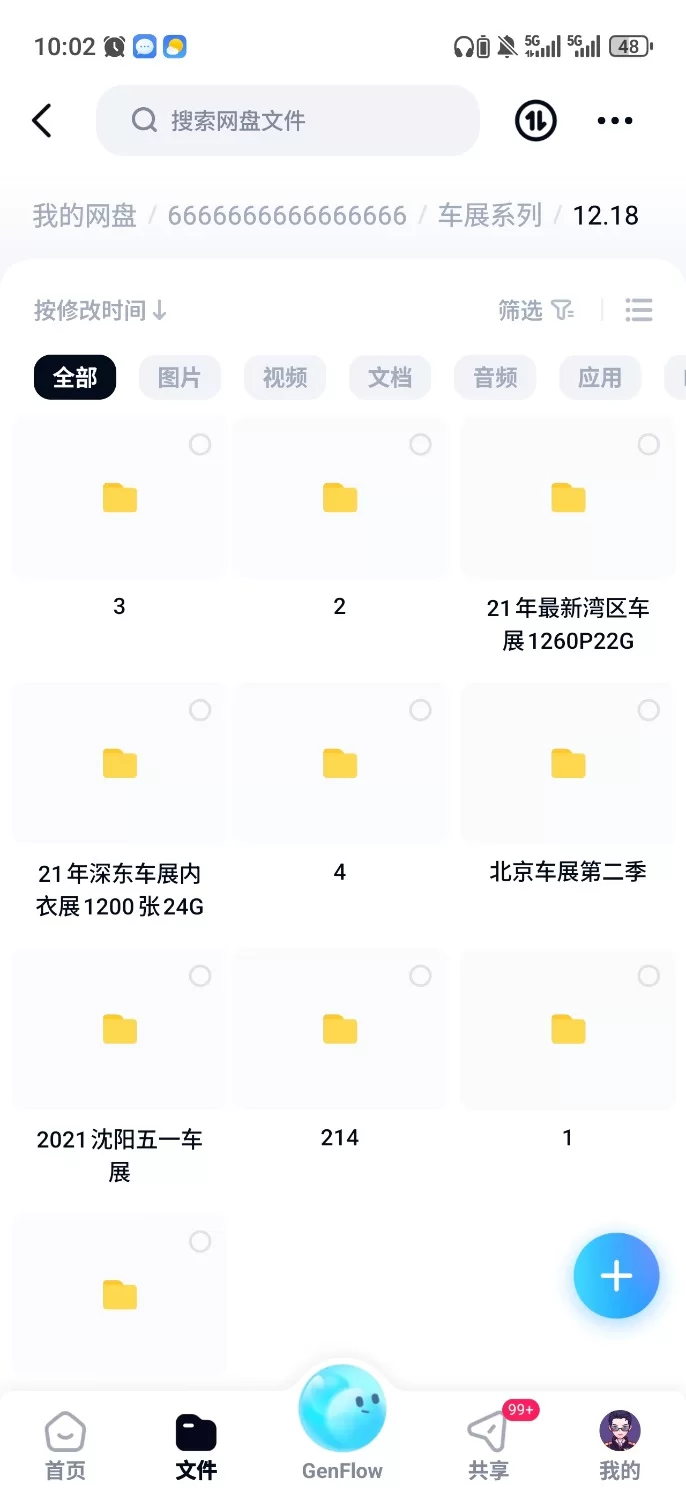Image resolution: width=686 pixels, height=1500 pixels.
Task: Tick the selection circle on folder 214
Action: tap(421, 975)
